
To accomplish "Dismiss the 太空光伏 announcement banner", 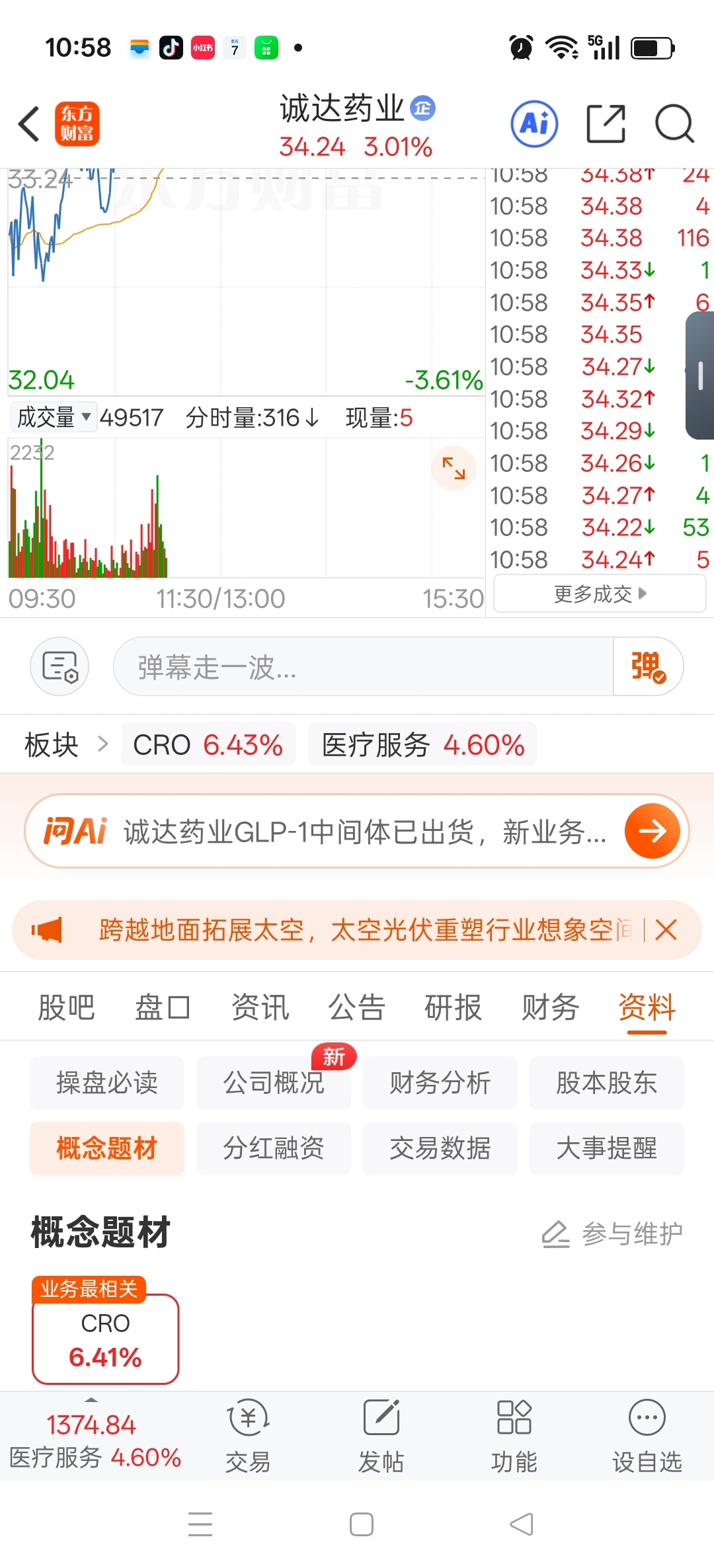I will pyautogui.click(x=666, y=930).
